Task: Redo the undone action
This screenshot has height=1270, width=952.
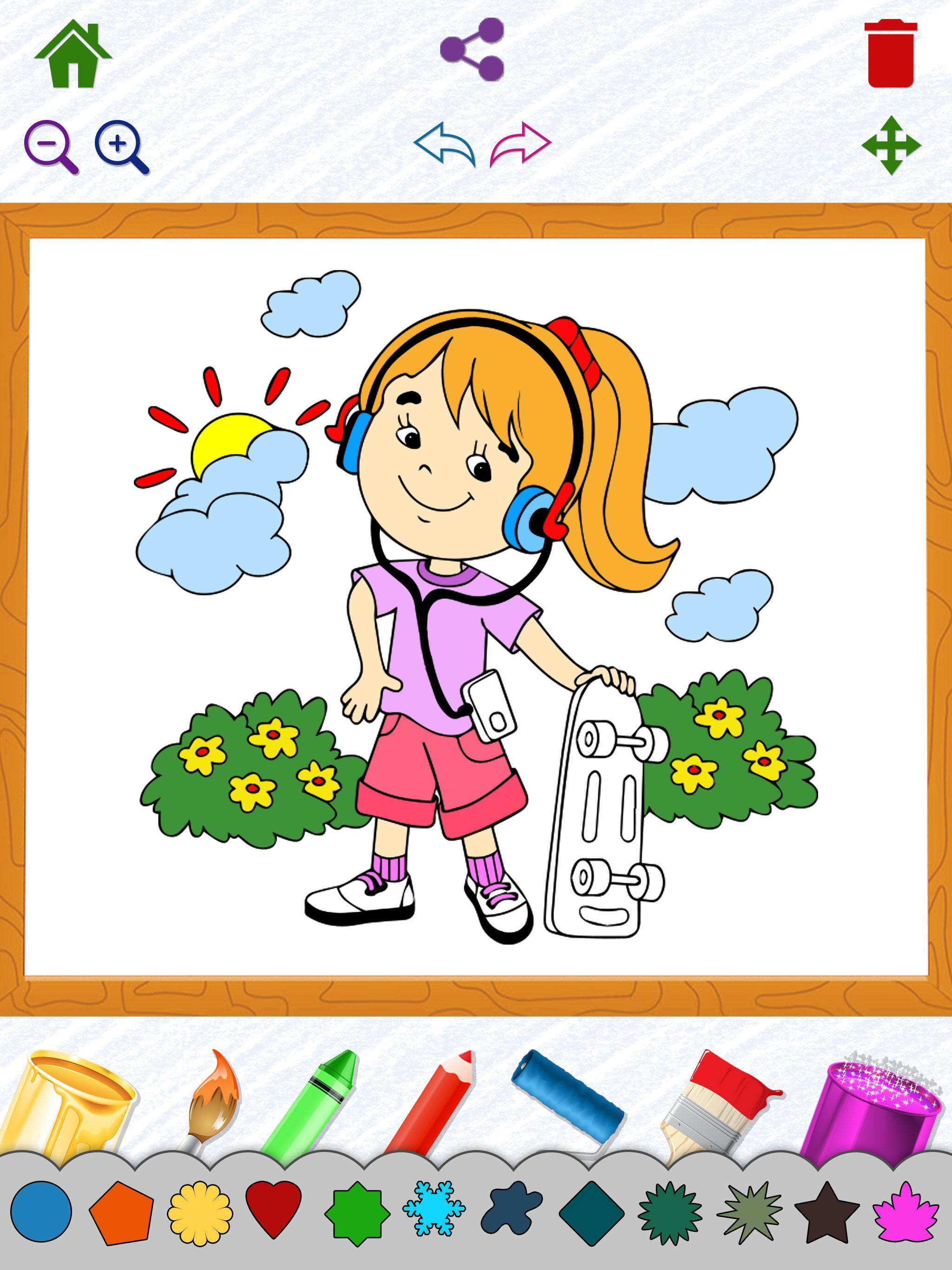Action: pyautogui.click(x=520, y=143)
